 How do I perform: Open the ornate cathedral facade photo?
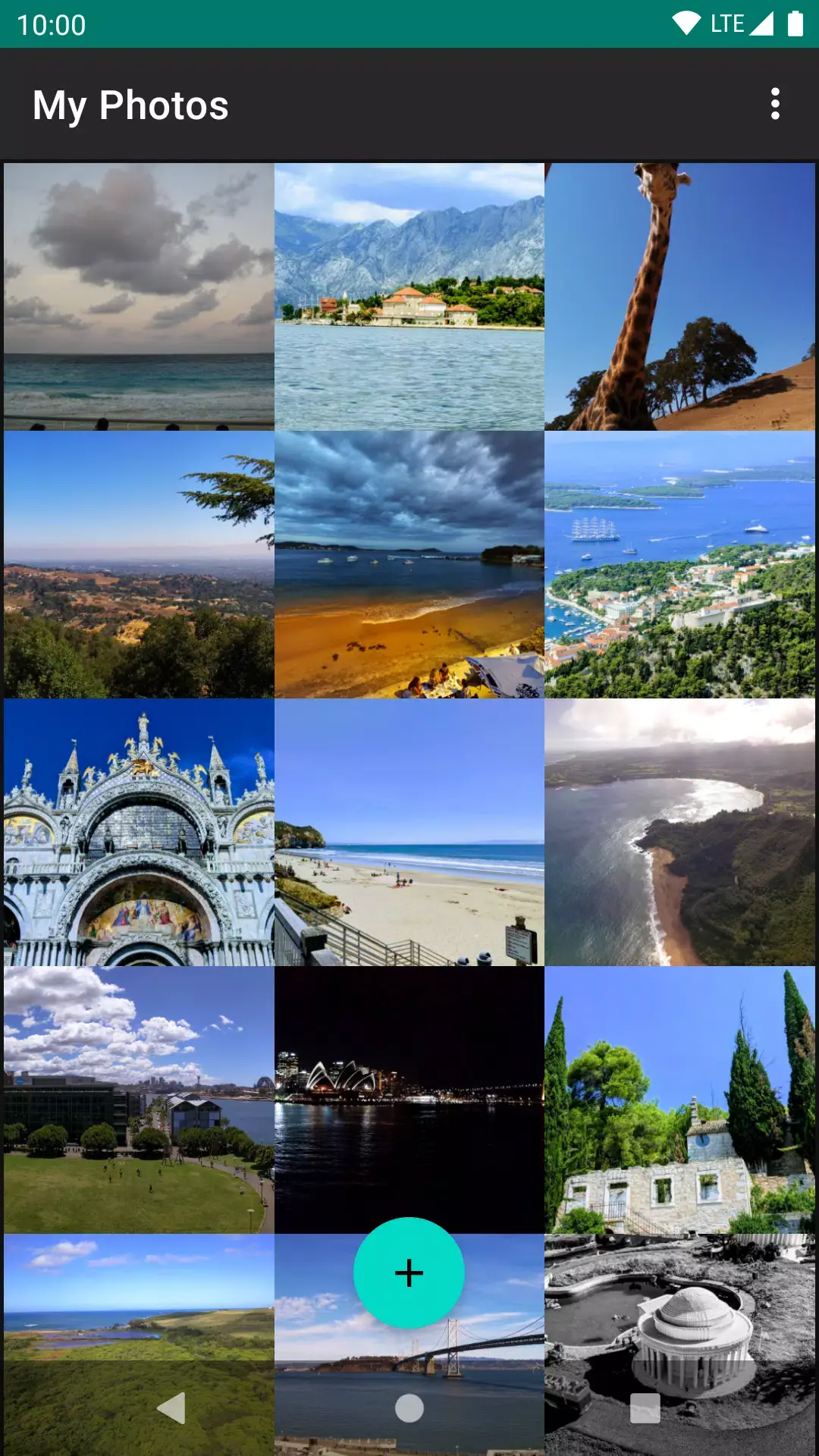pyautogui.click(x=139, y=832)
